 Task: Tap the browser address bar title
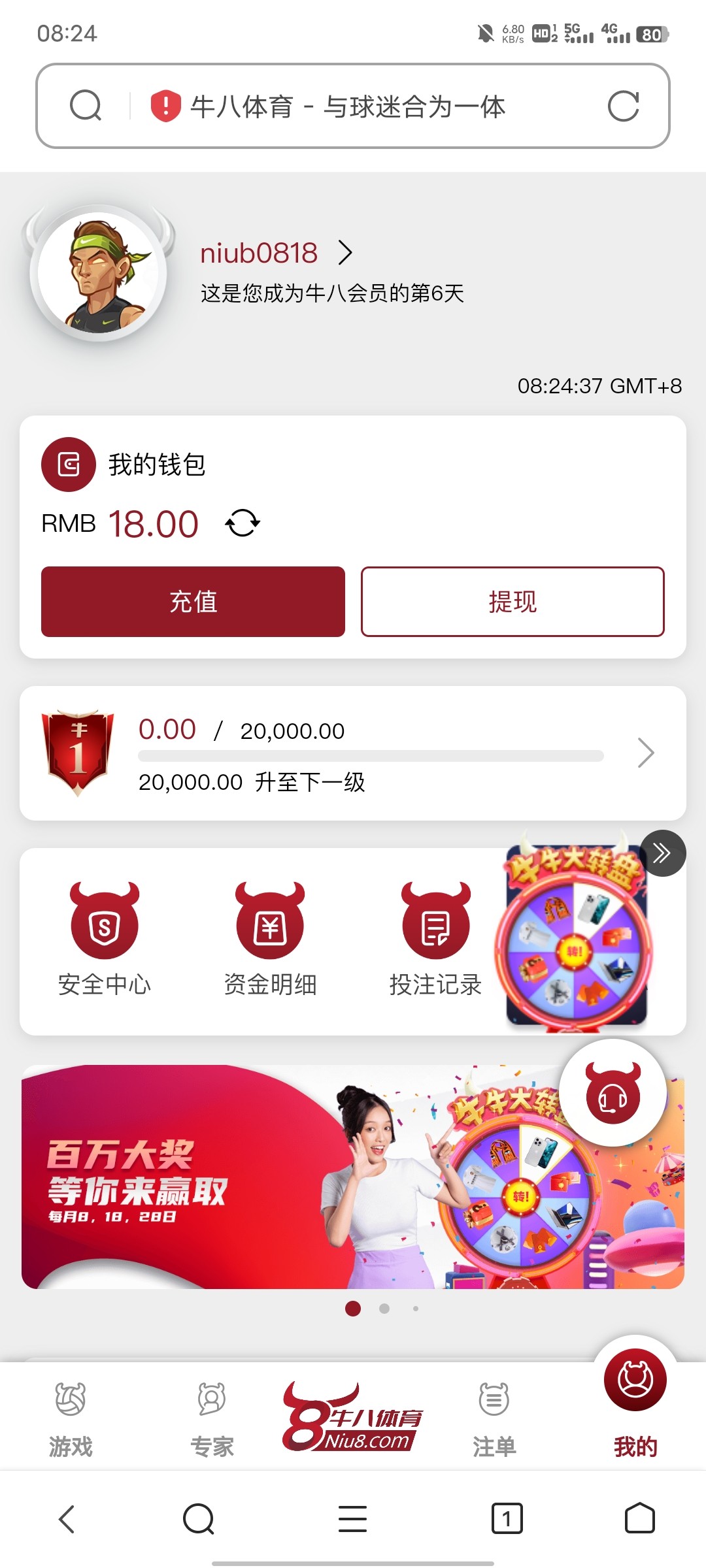[x=348, y=106]
